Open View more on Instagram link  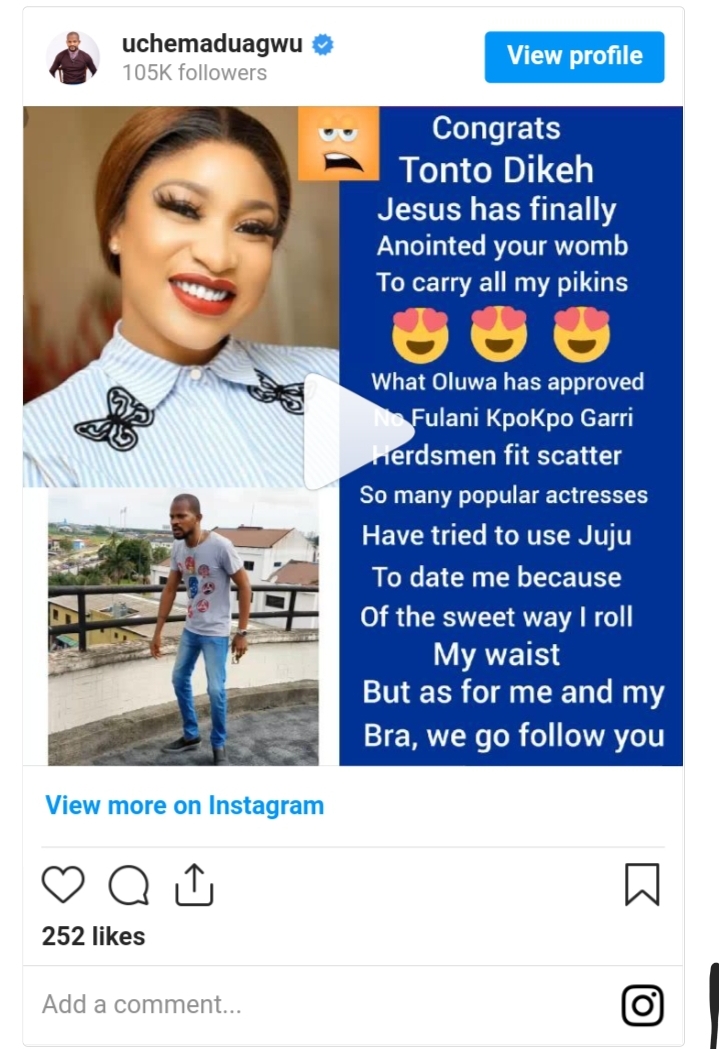(184, 805)
